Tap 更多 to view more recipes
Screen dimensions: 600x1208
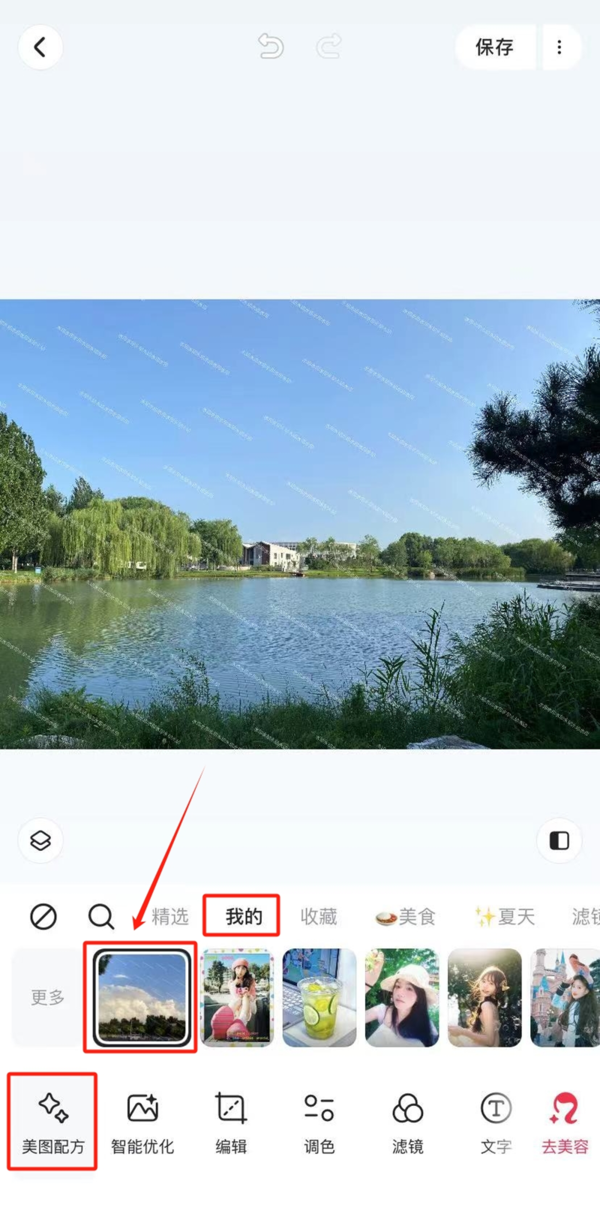point(47,998)
